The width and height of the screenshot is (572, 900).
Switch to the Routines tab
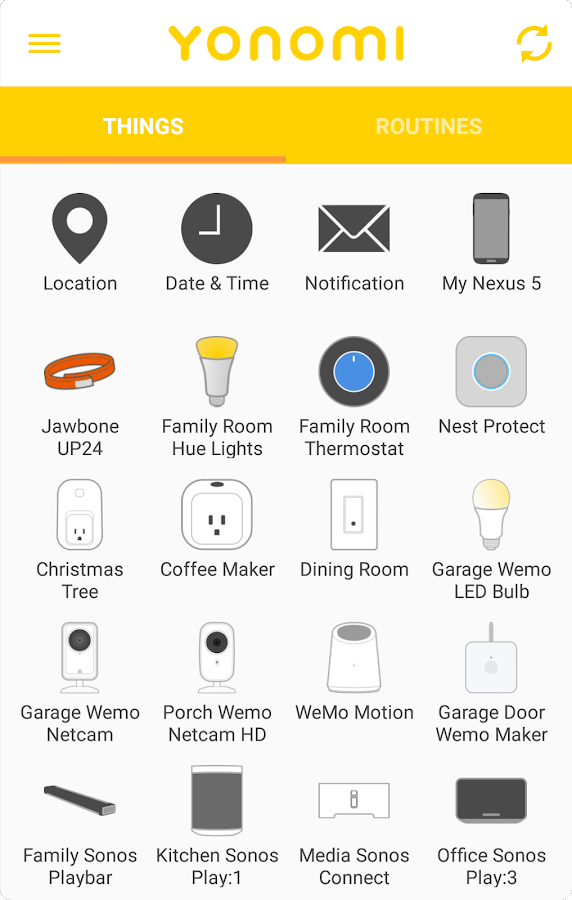coord(429,126)
